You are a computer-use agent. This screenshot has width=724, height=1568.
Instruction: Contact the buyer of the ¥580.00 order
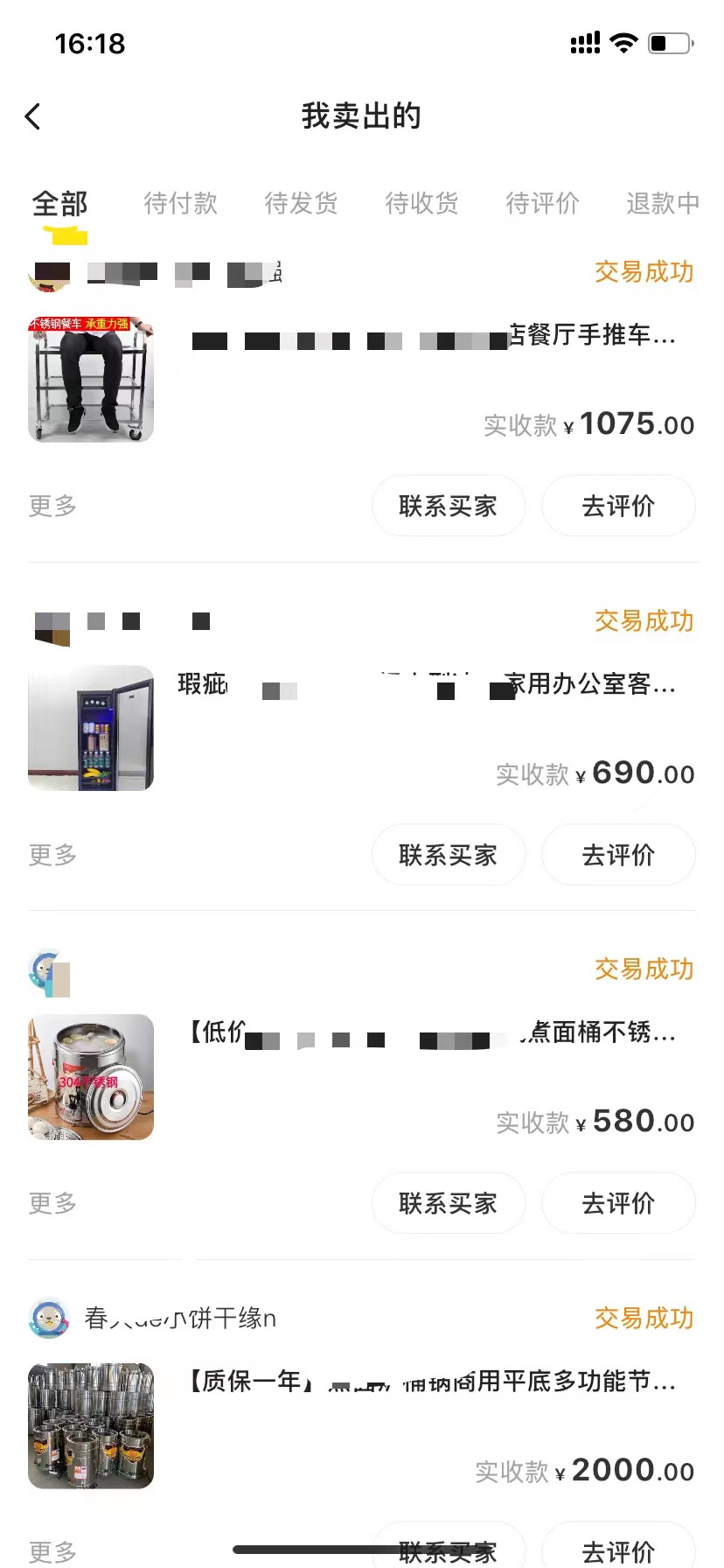coord(448,1203)
